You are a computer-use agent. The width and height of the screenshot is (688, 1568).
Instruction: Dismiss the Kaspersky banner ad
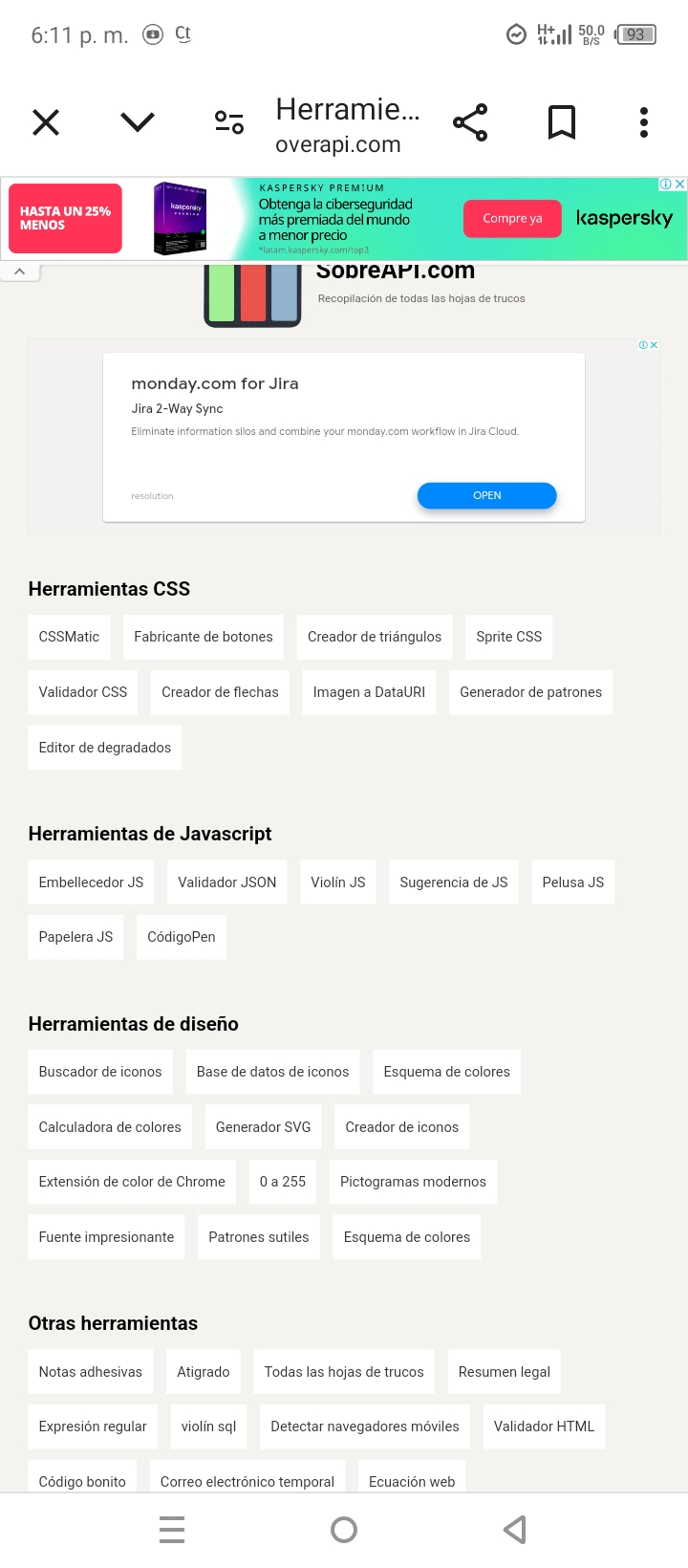[679, 185]
